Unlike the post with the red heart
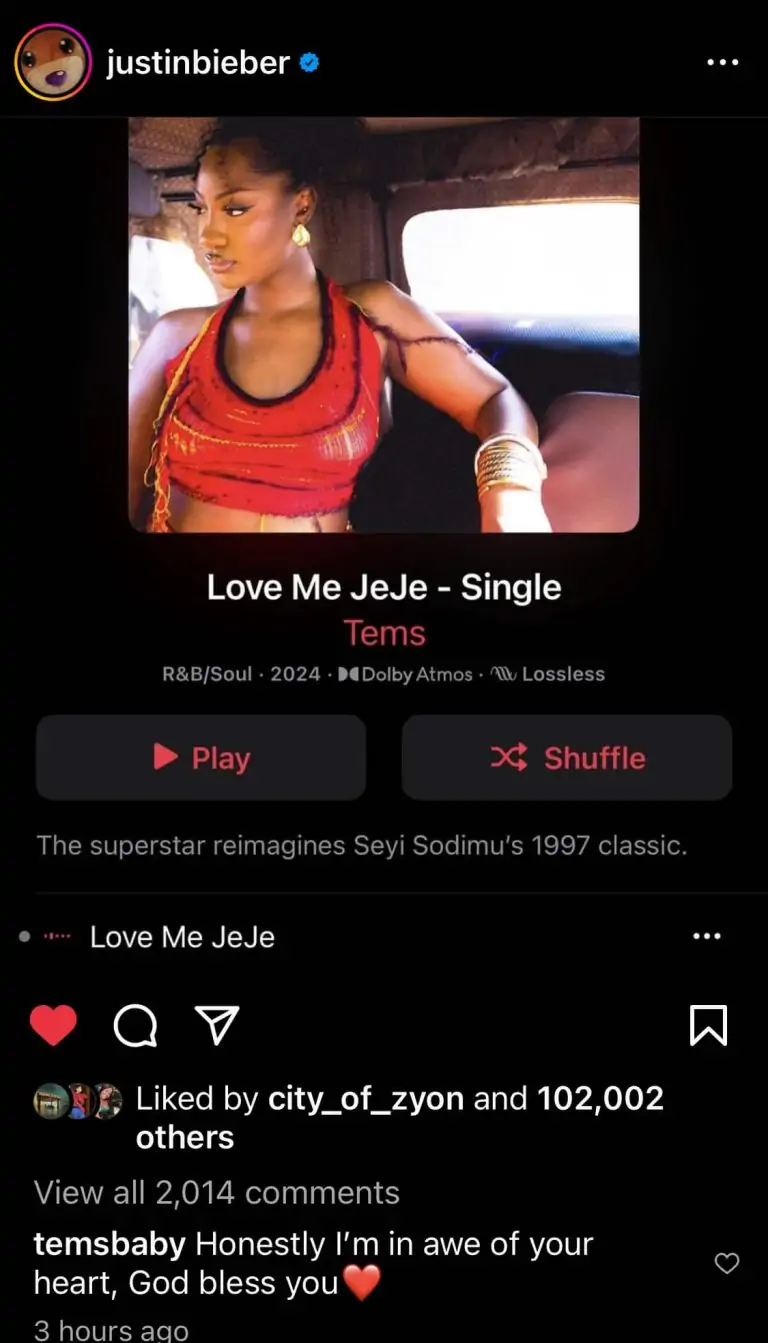This screenshot has width=768, height=1343. pyautogui.click(x=53, y=1025)
